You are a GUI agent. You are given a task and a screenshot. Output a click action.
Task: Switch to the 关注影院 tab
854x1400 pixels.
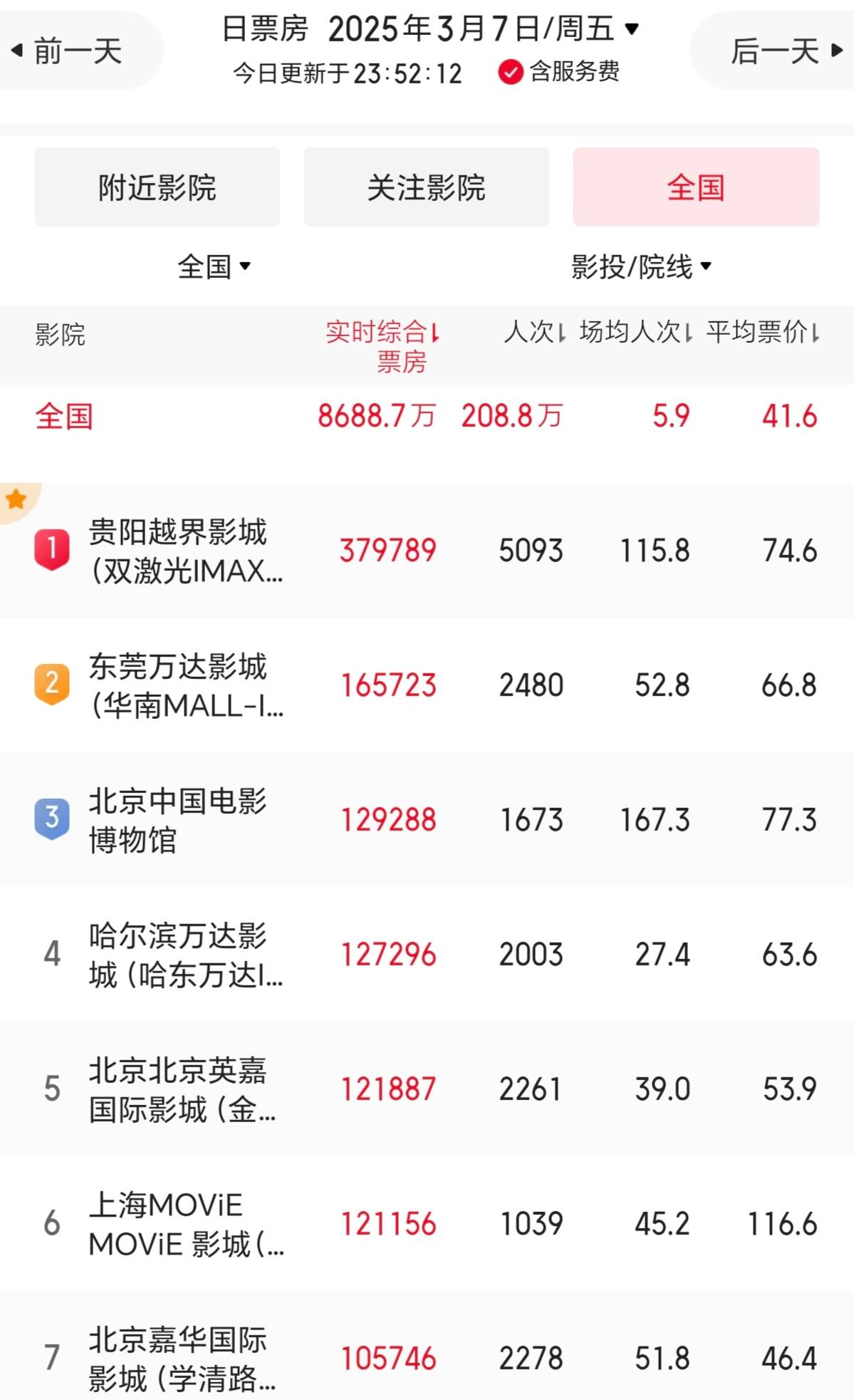tap(427, 187)
